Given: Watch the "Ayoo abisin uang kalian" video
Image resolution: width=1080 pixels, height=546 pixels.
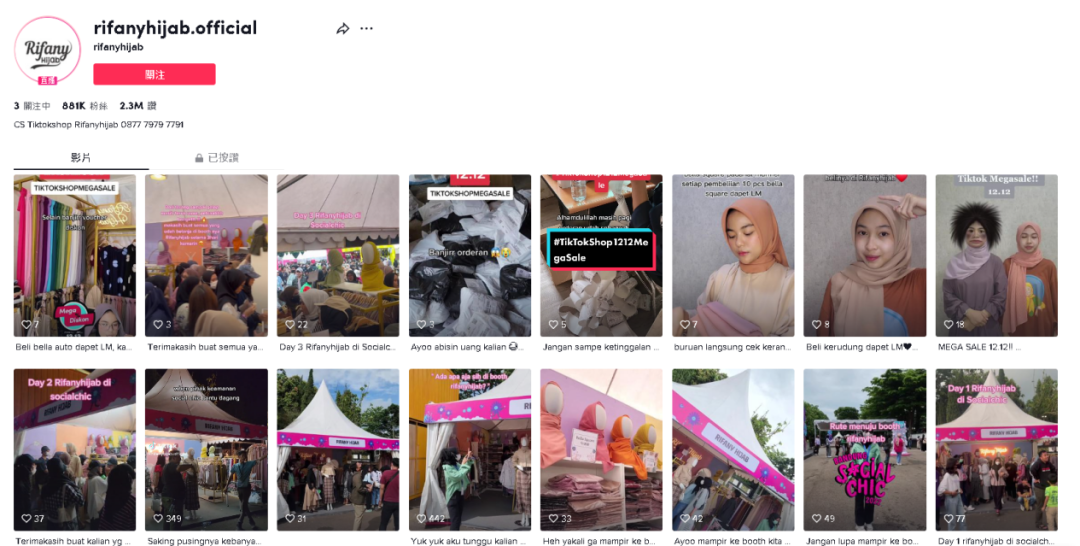Looking at the screenshot, I should 470,255.
